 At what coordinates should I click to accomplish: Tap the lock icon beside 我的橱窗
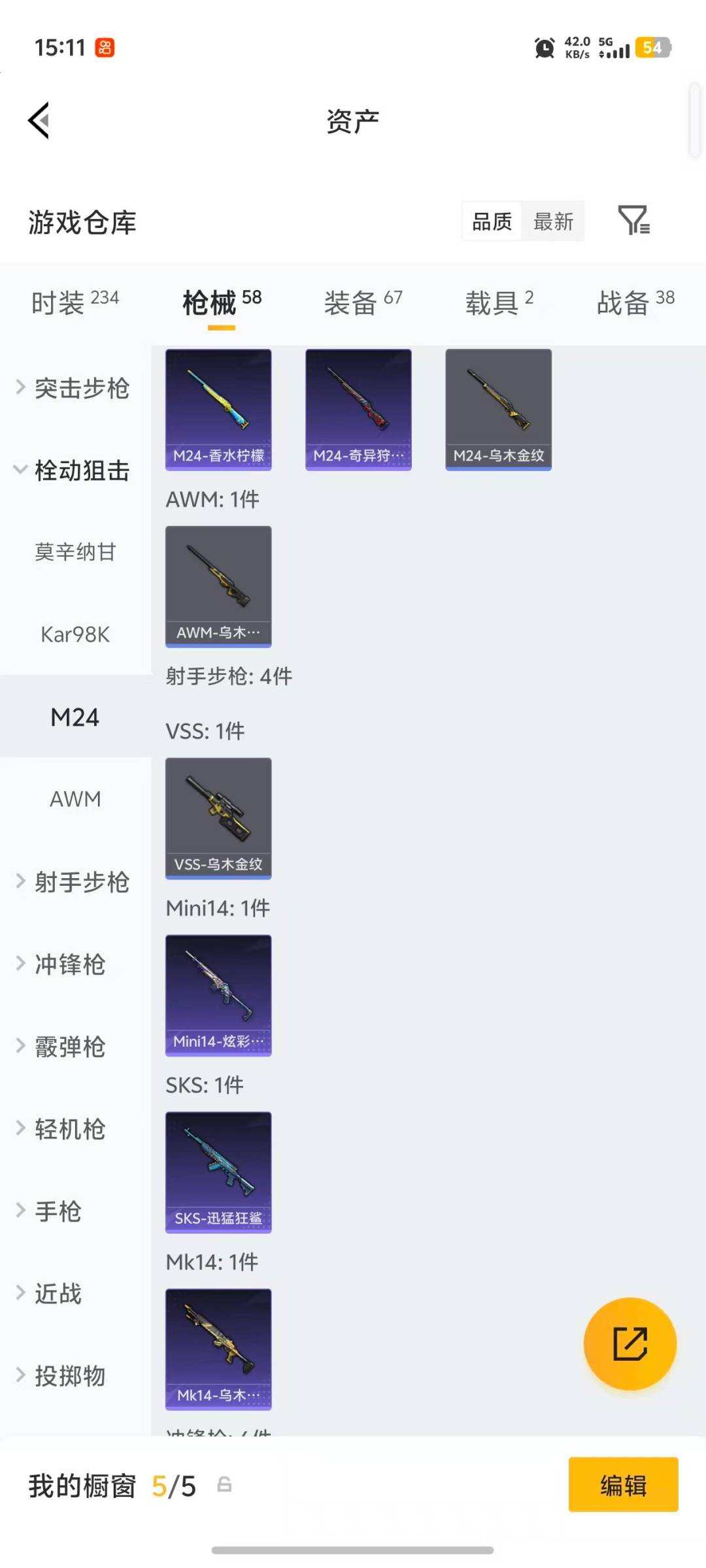tap(226, 1485)
